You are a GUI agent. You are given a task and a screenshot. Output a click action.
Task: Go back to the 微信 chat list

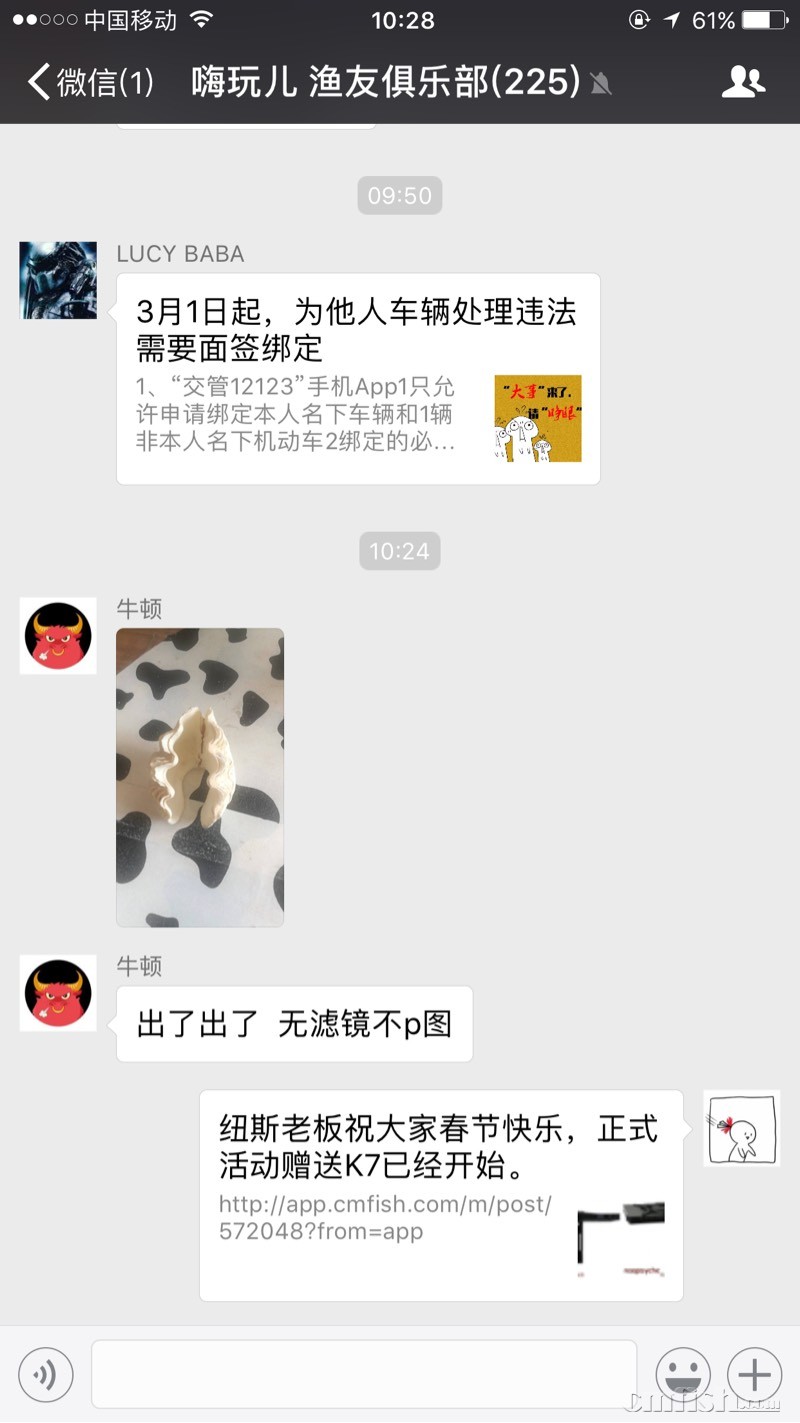pos(90,82)
